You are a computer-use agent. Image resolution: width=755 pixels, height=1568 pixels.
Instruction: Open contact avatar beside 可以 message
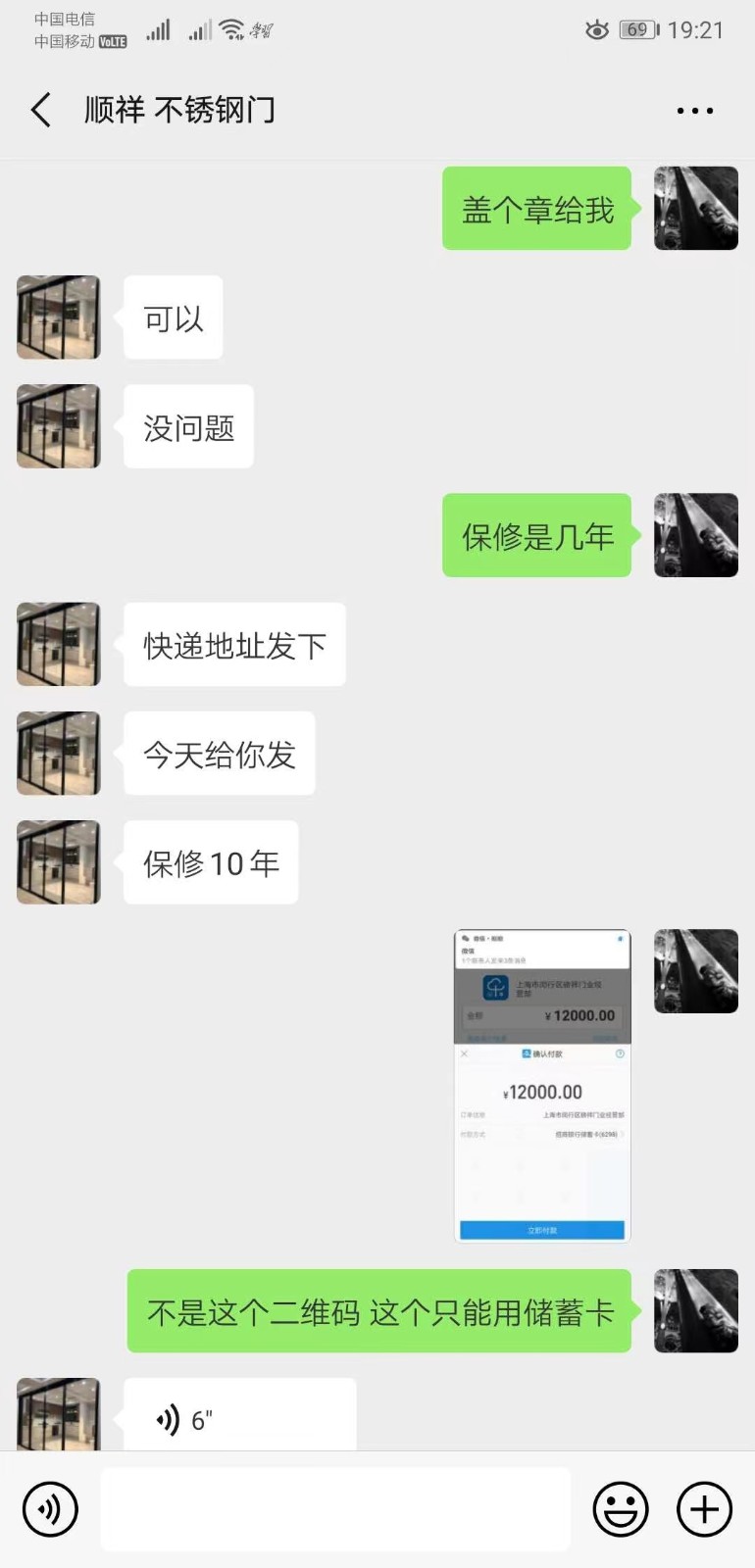click(x=59, y=318)
